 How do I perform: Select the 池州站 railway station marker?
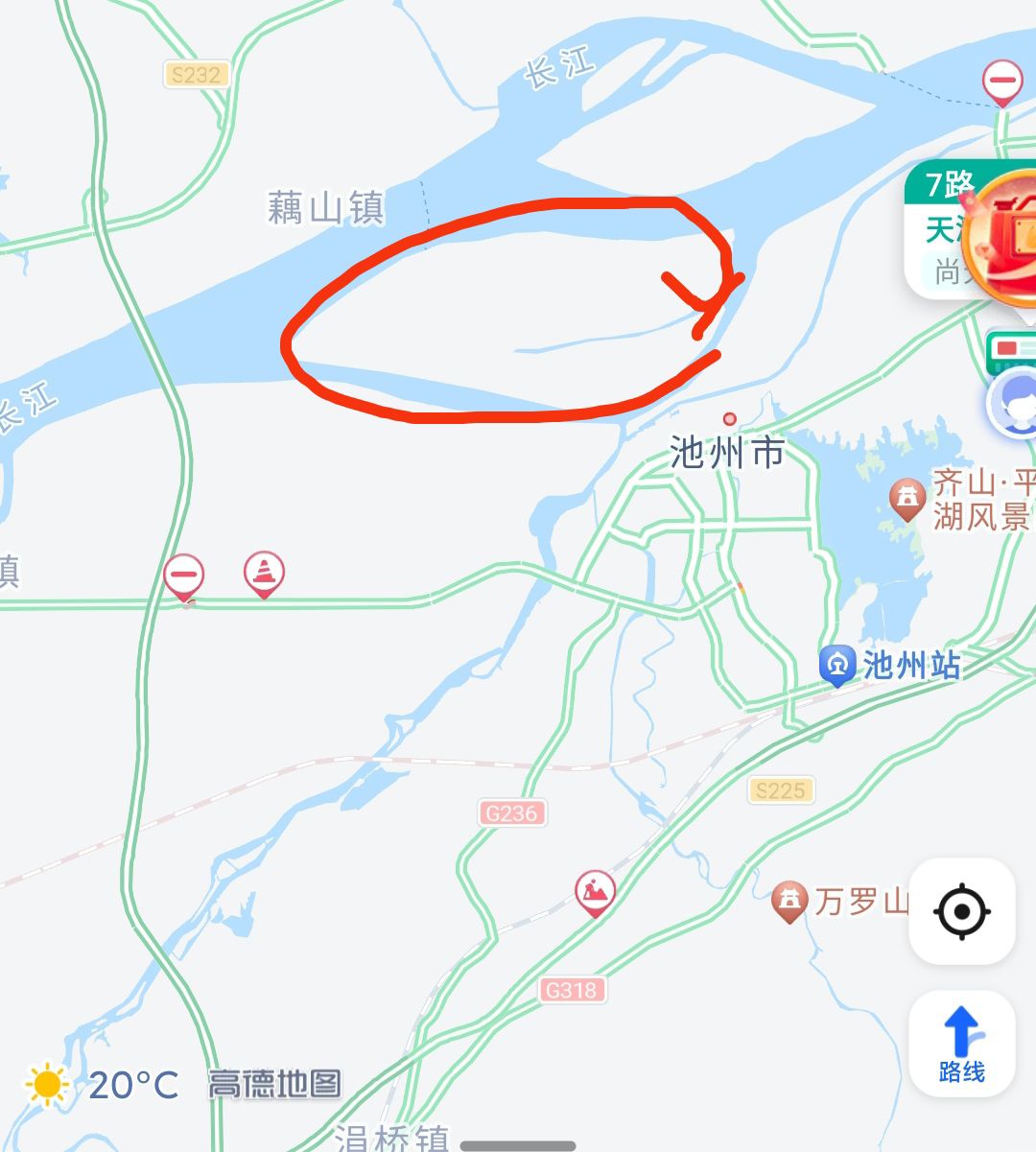click(837, 665)
